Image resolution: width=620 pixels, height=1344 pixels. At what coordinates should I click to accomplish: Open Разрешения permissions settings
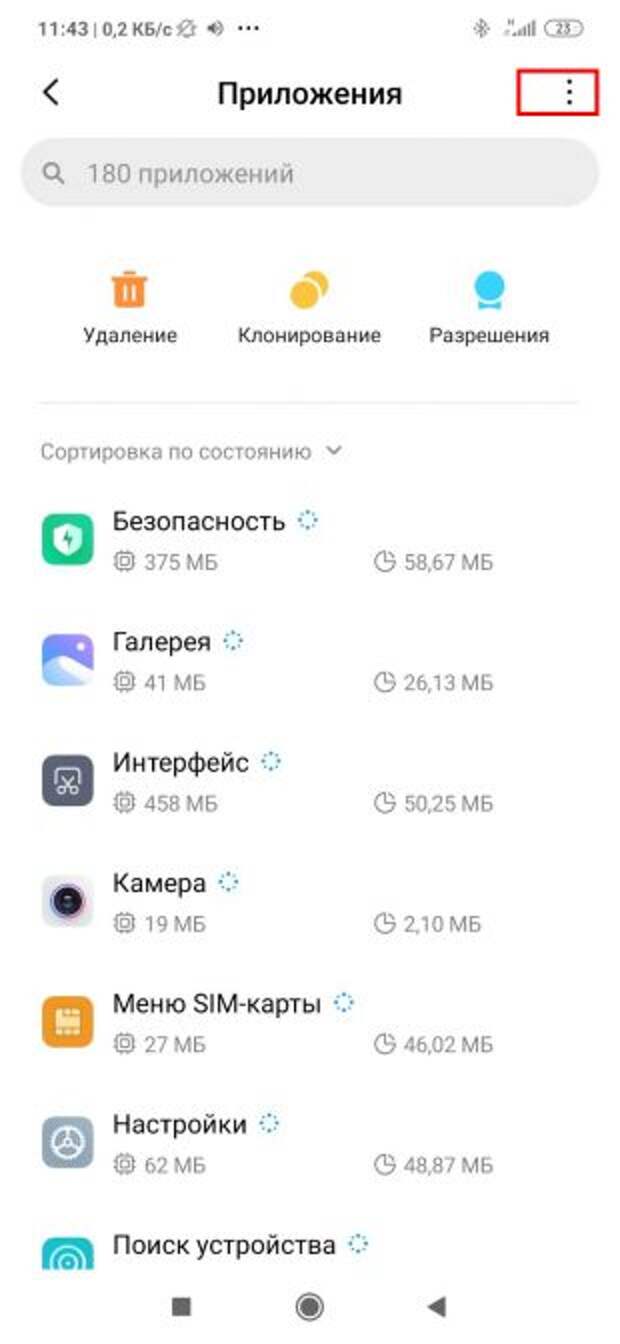pos(489,308)
